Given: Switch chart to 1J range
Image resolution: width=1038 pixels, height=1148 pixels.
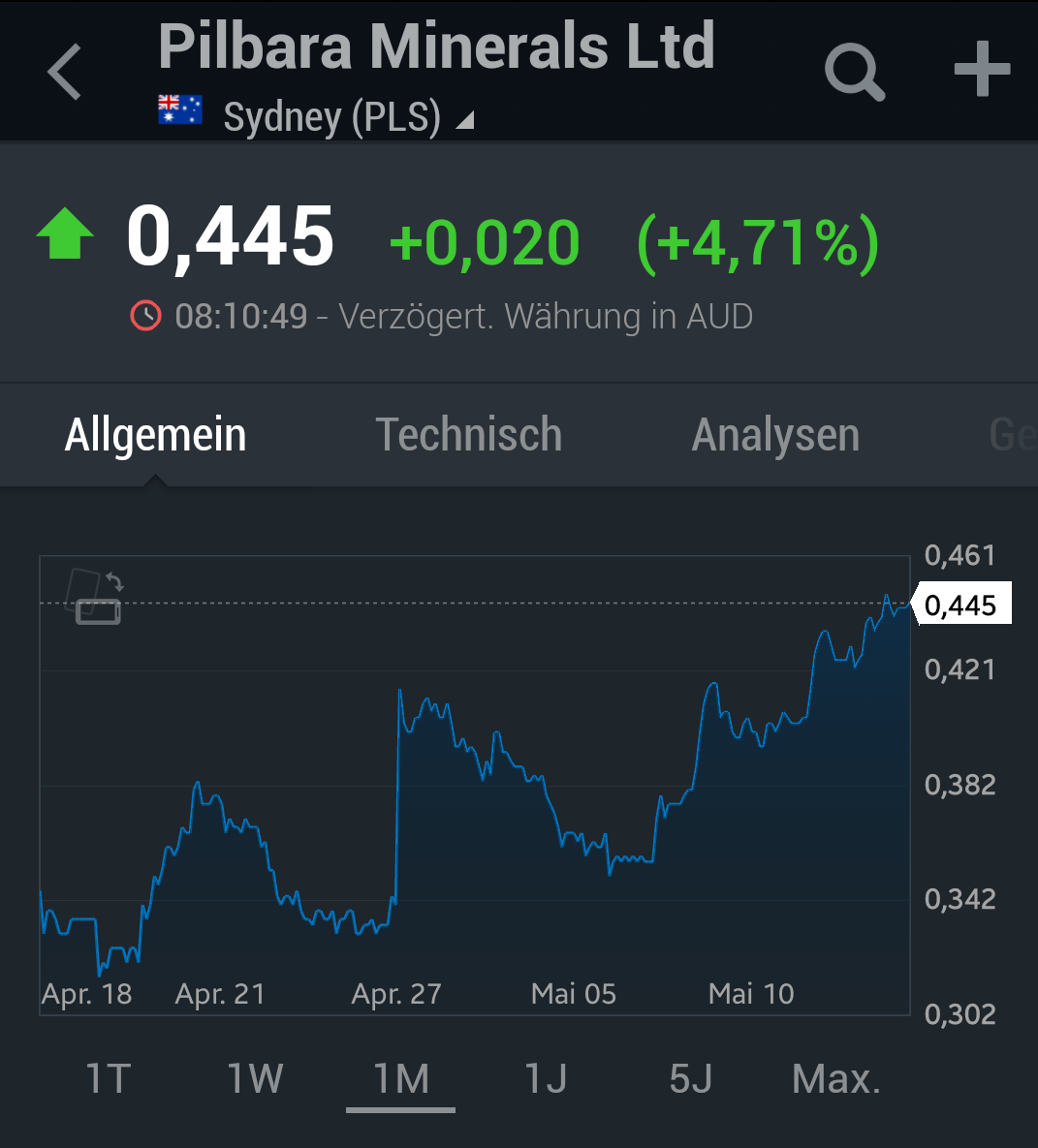Looking at the screenshot, I should tap(546, 1078).
